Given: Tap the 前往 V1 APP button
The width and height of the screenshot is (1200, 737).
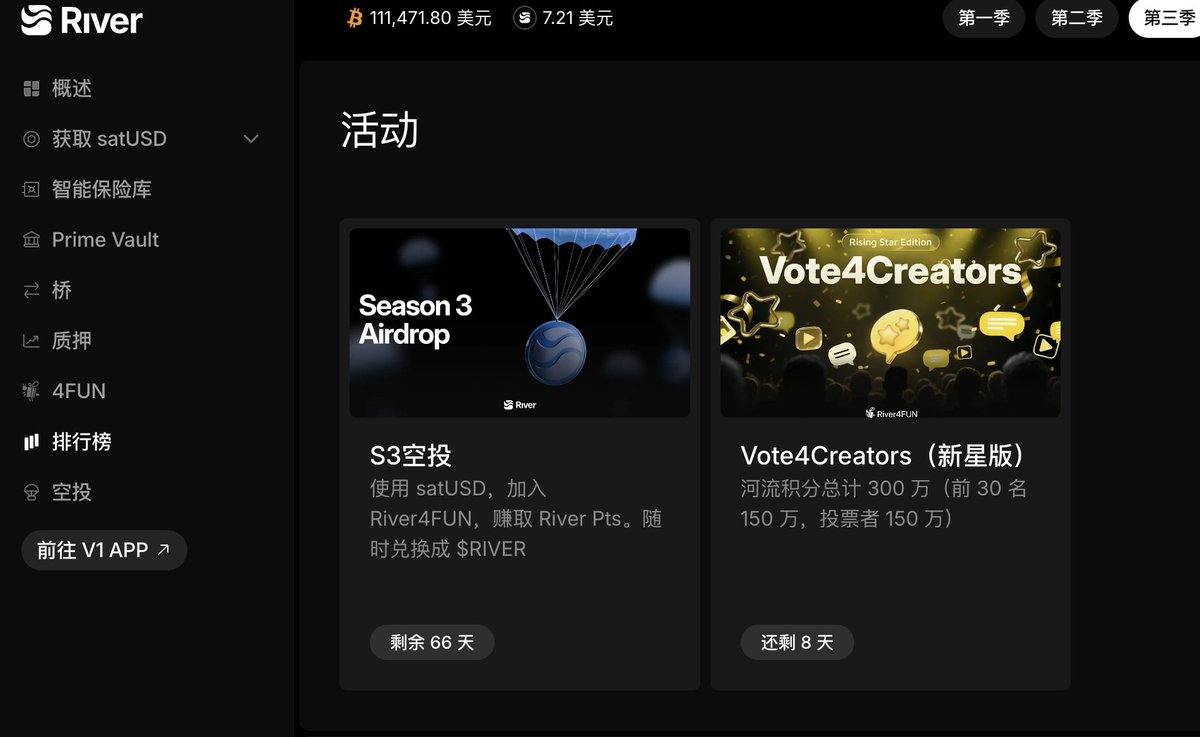Looking at the screenshot, I should [104, 550].
